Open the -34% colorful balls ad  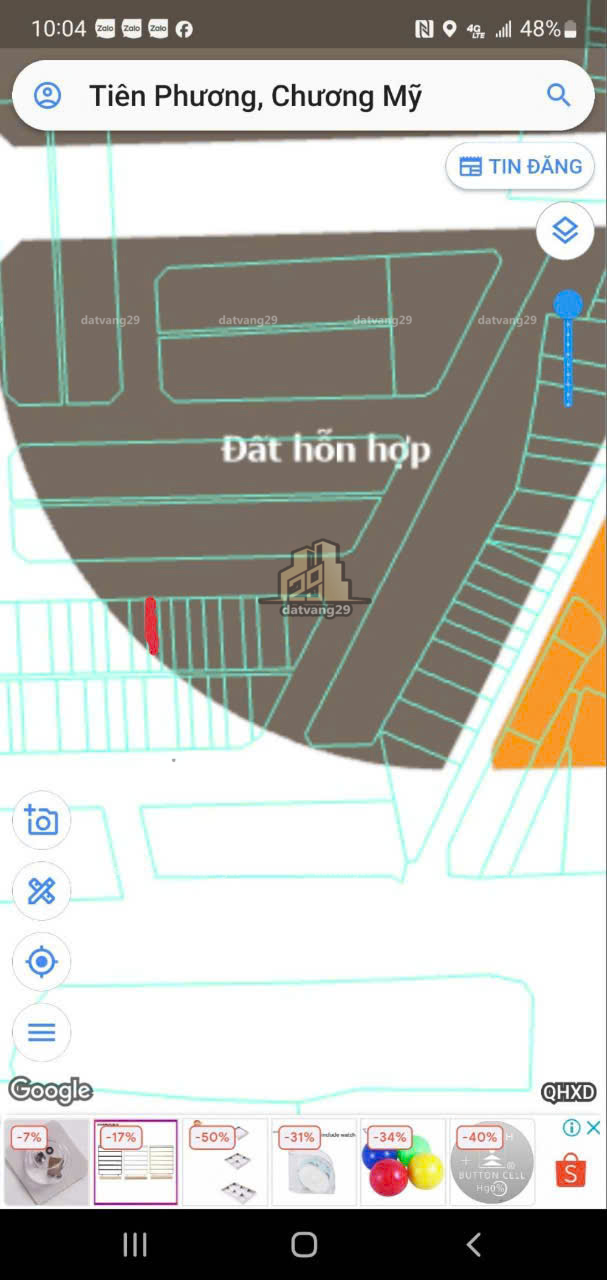point(402,1162)
